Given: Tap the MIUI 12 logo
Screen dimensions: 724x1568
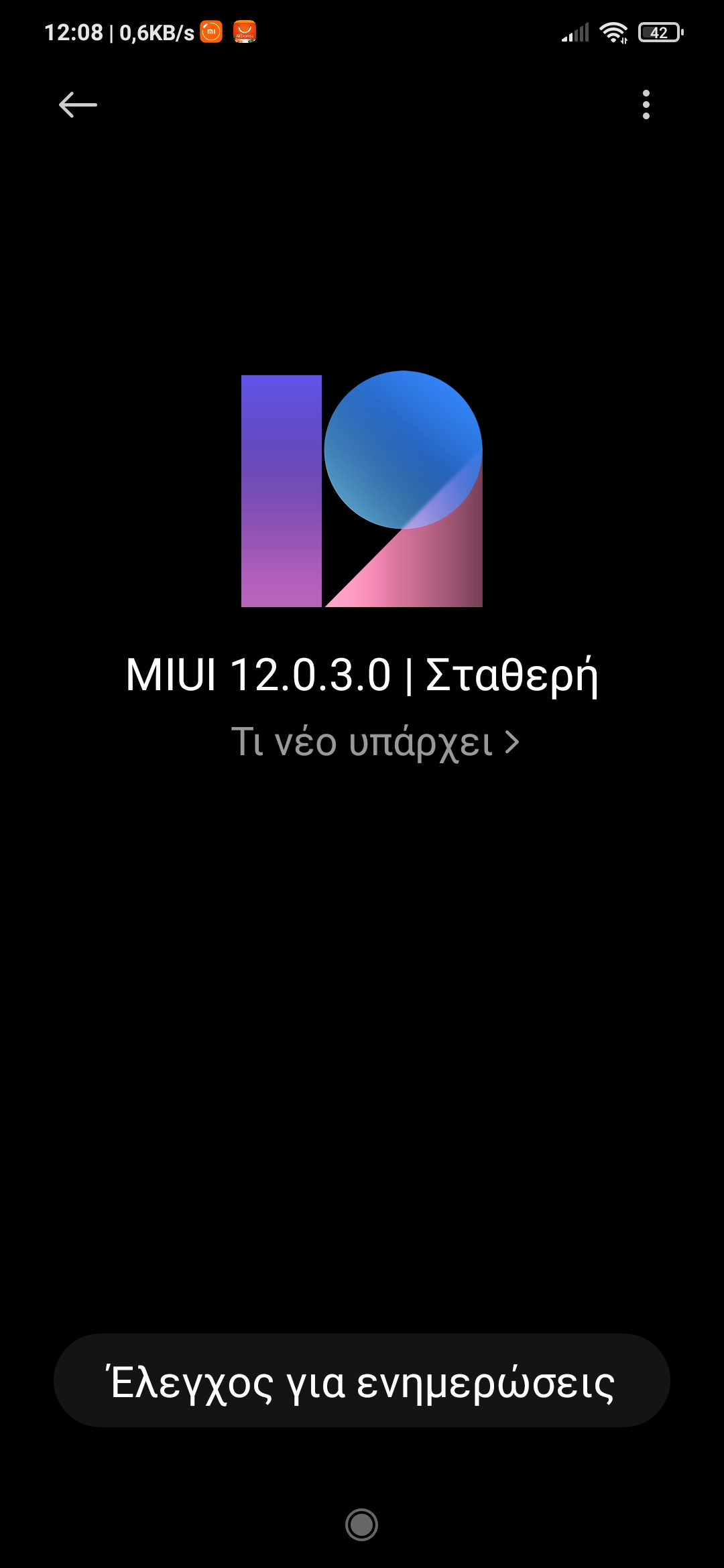Looking at the screenshot, I should (x=362, y=489).
